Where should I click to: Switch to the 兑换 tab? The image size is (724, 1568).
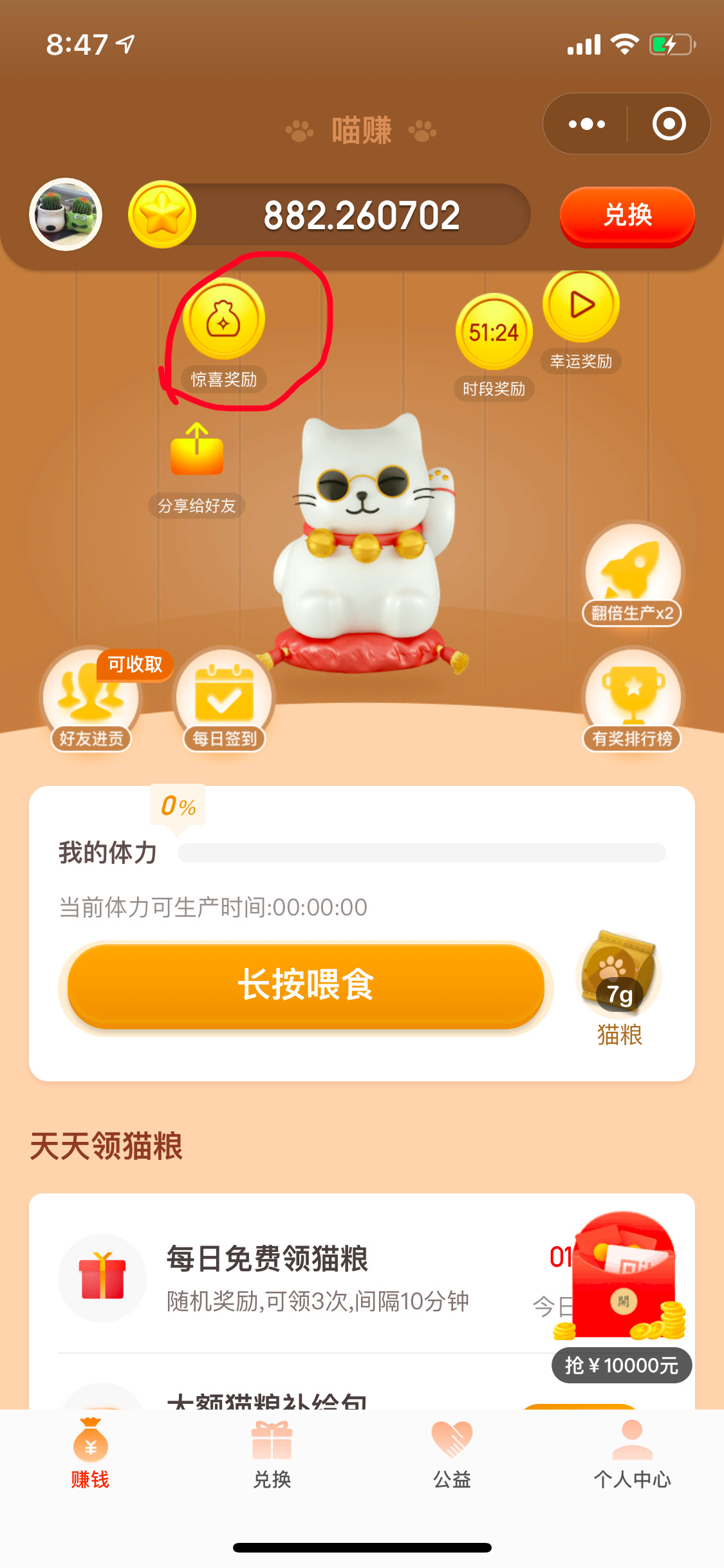pyautogui.click(x=272, y=1456)
